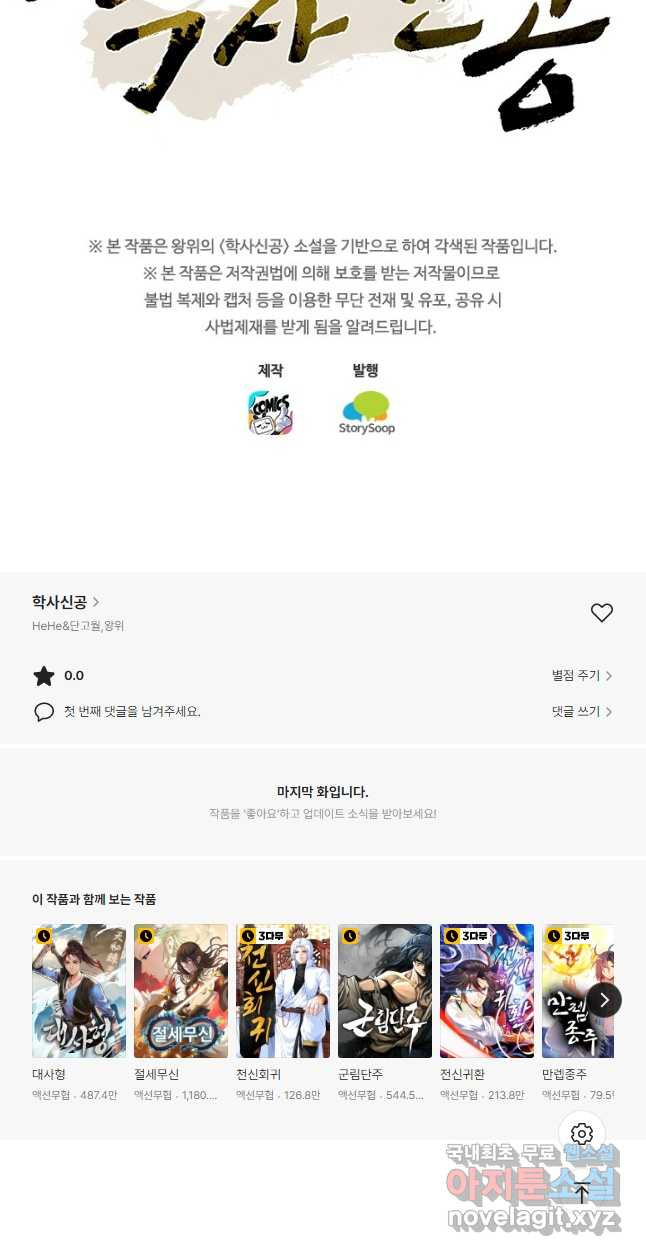Viewport: 646px width, 1256px height.
Task: Open the 학사신공 series page
Action: pos(65,602)
